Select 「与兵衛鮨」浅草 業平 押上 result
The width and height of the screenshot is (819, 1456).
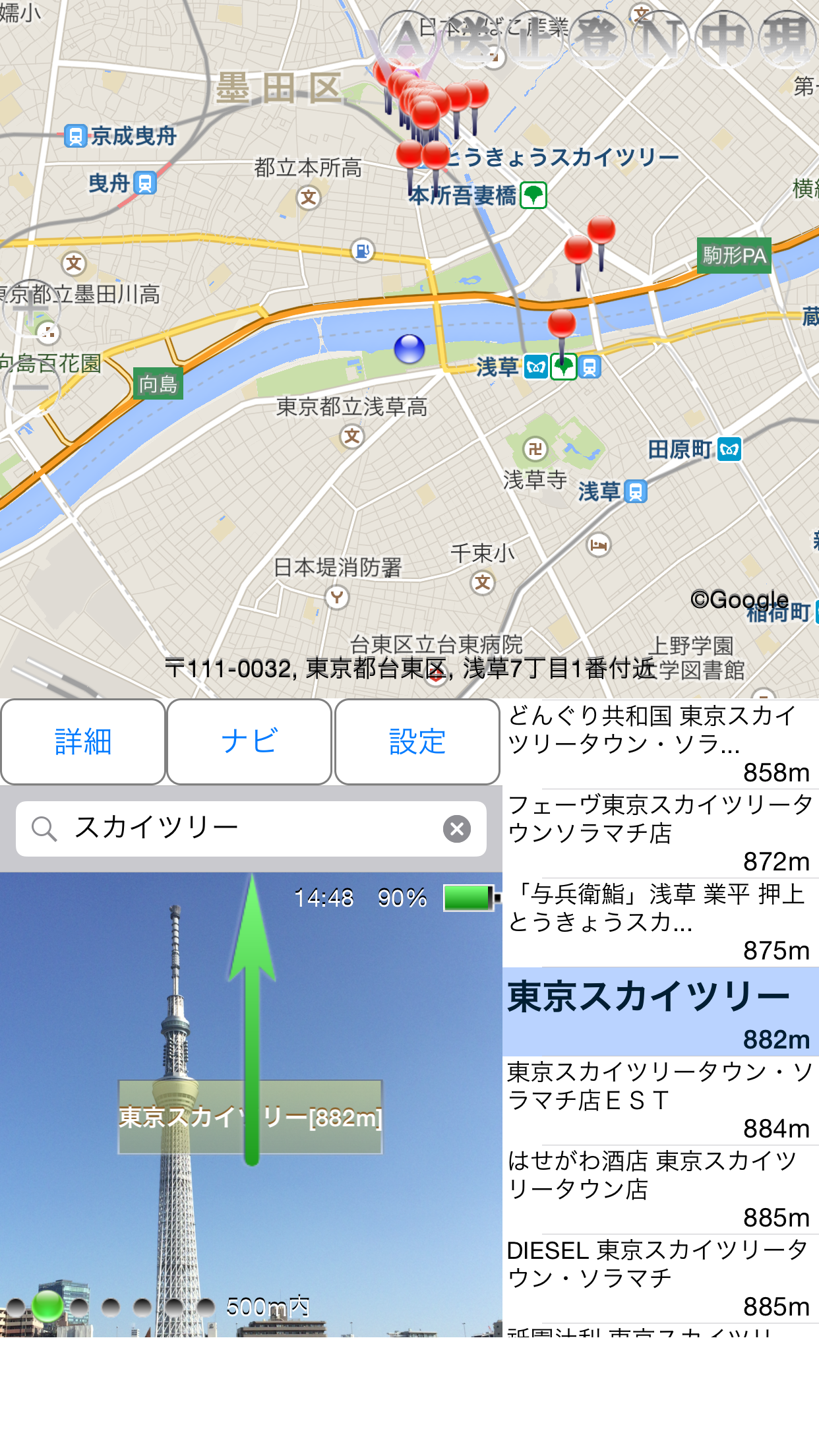click(x=661, y=923)
